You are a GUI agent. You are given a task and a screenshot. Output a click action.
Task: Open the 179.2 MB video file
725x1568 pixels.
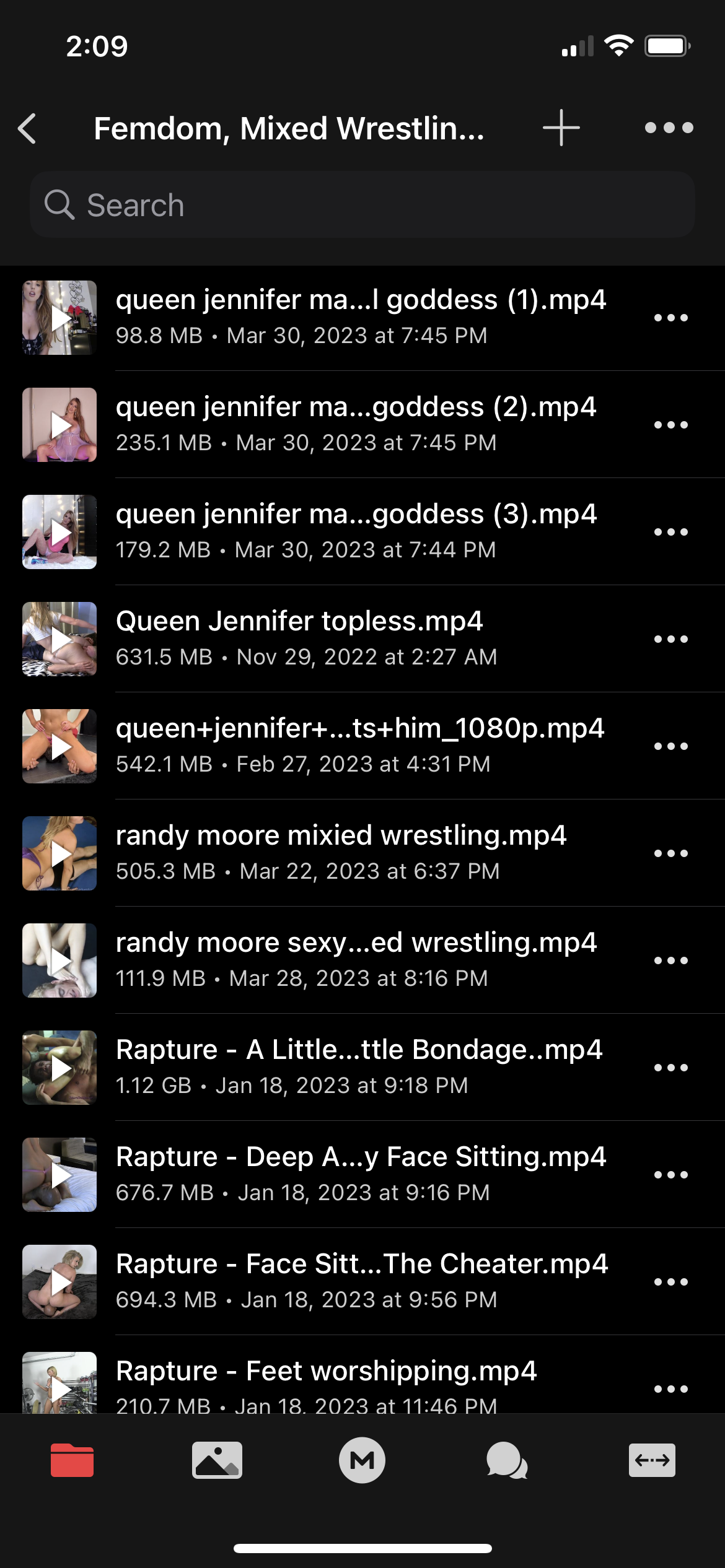(356, 531)
